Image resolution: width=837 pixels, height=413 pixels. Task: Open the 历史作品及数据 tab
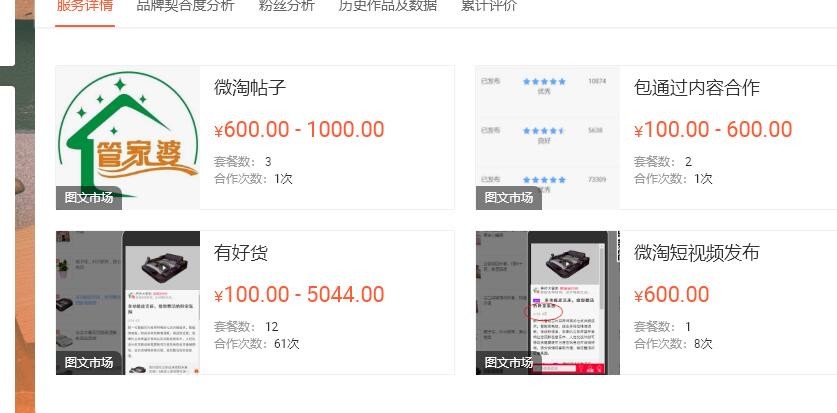coord(387,6)
